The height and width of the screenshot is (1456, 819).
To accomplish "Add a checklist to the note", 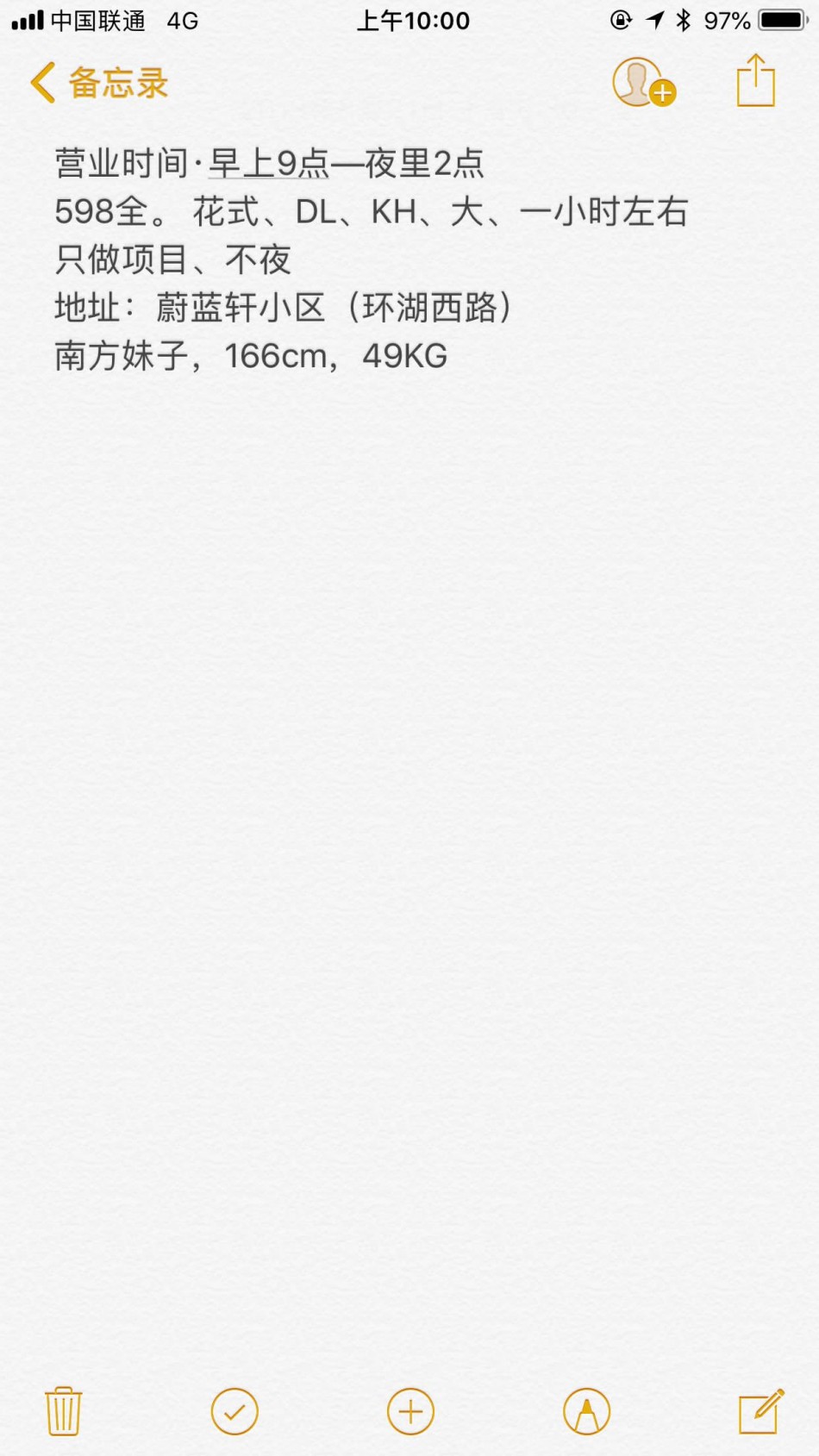I will pos(234,1411).
